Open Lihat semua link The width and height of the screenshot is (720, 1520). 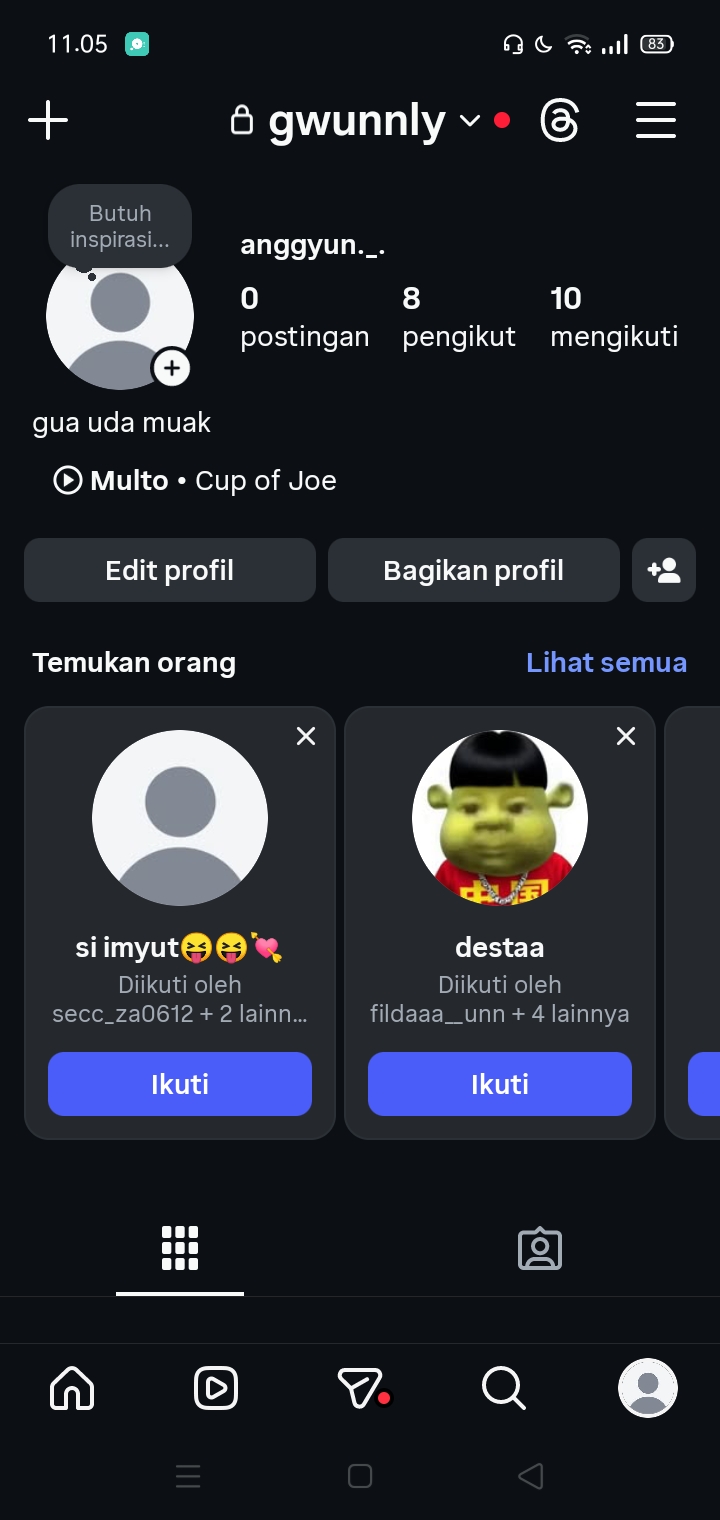point(606,662)
